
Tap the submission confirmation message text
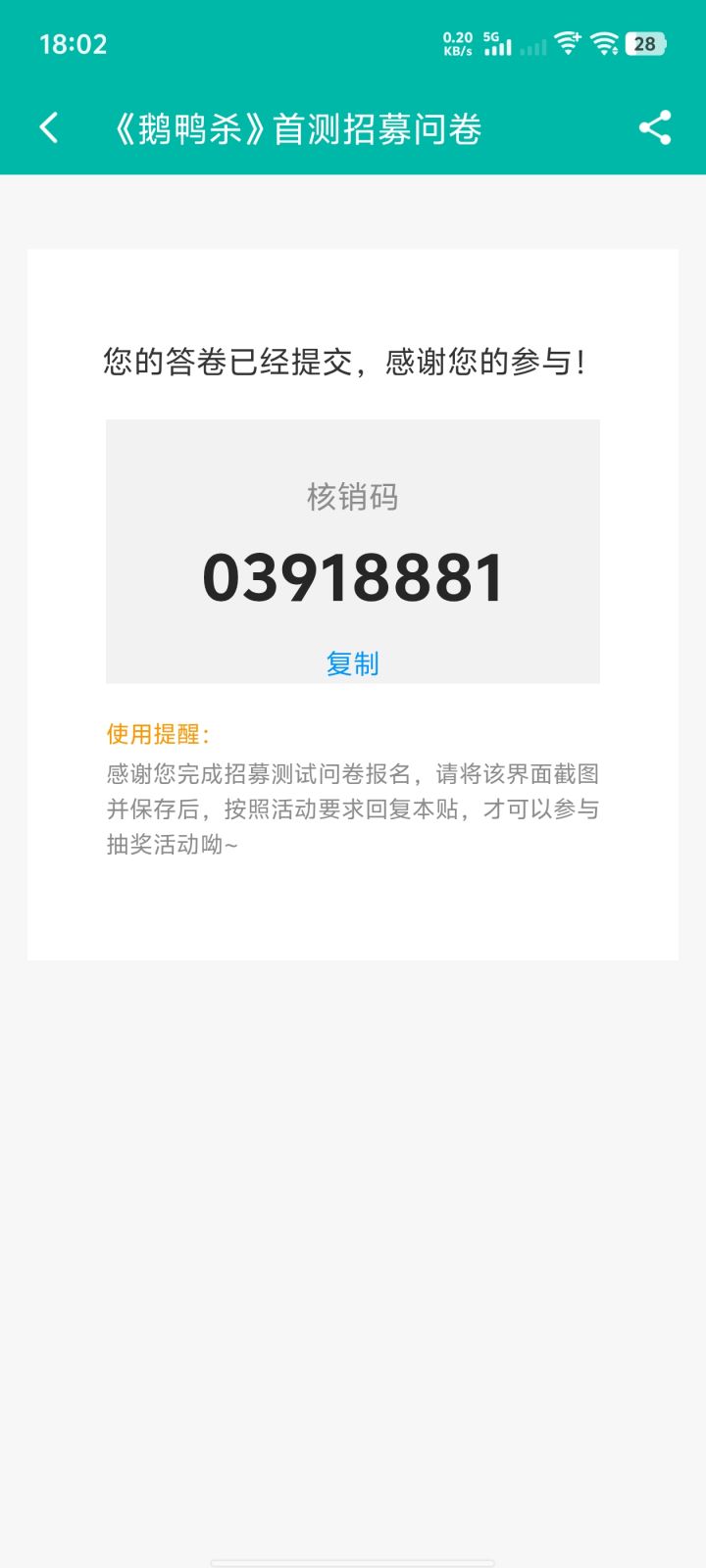(351, 361)
